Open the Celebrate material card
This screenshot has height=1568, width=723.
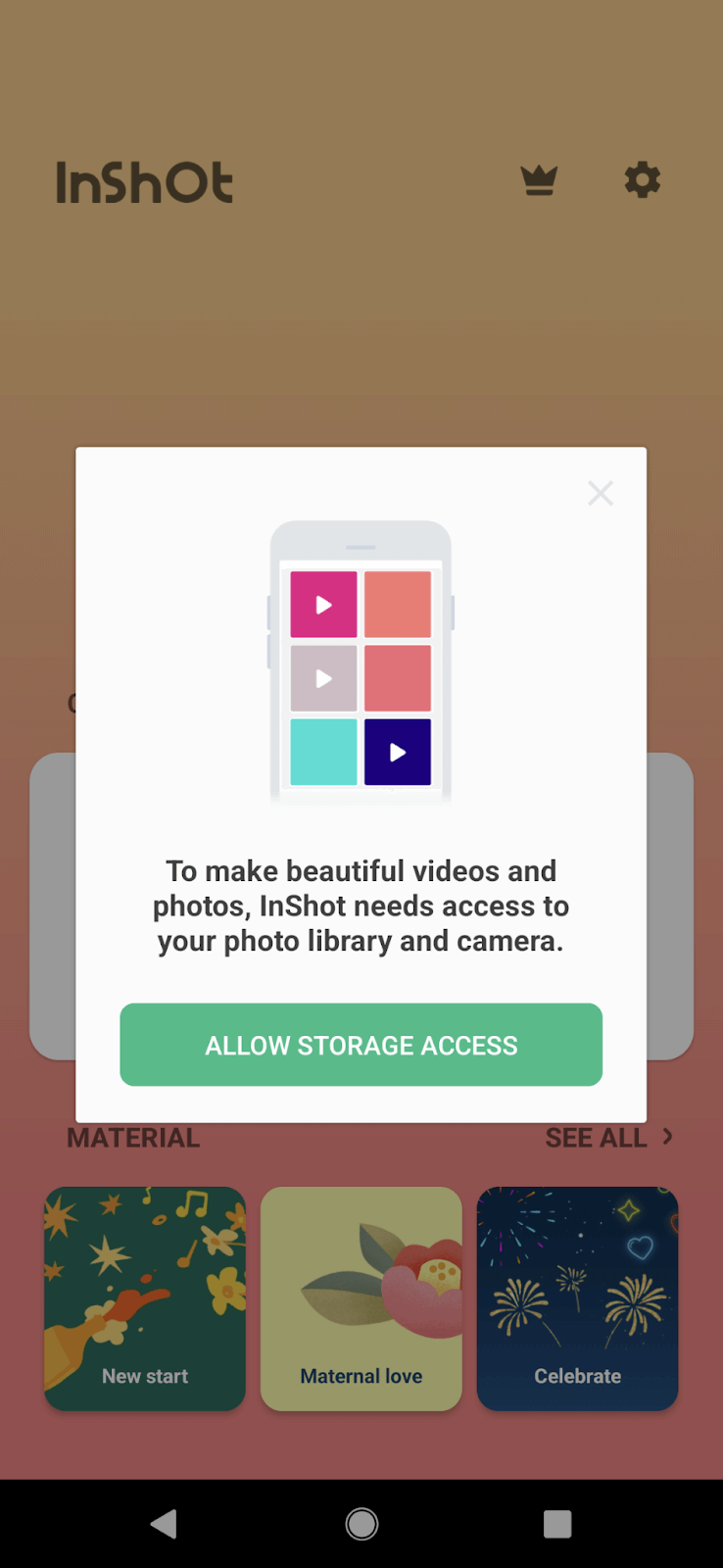pos(578,1298)
